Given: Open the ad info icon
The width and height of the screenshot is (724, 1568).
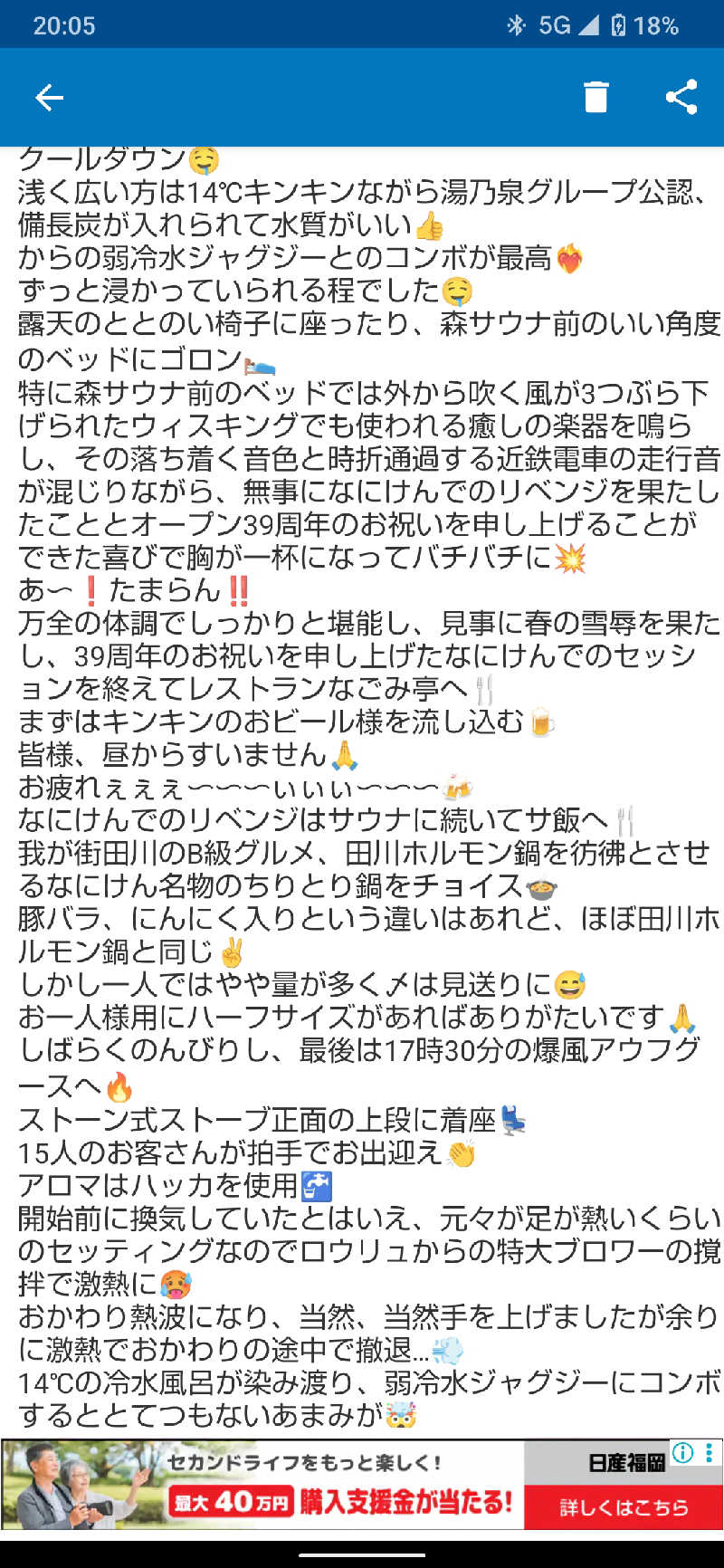Looking at the screenshot, I should [683, 1454].
